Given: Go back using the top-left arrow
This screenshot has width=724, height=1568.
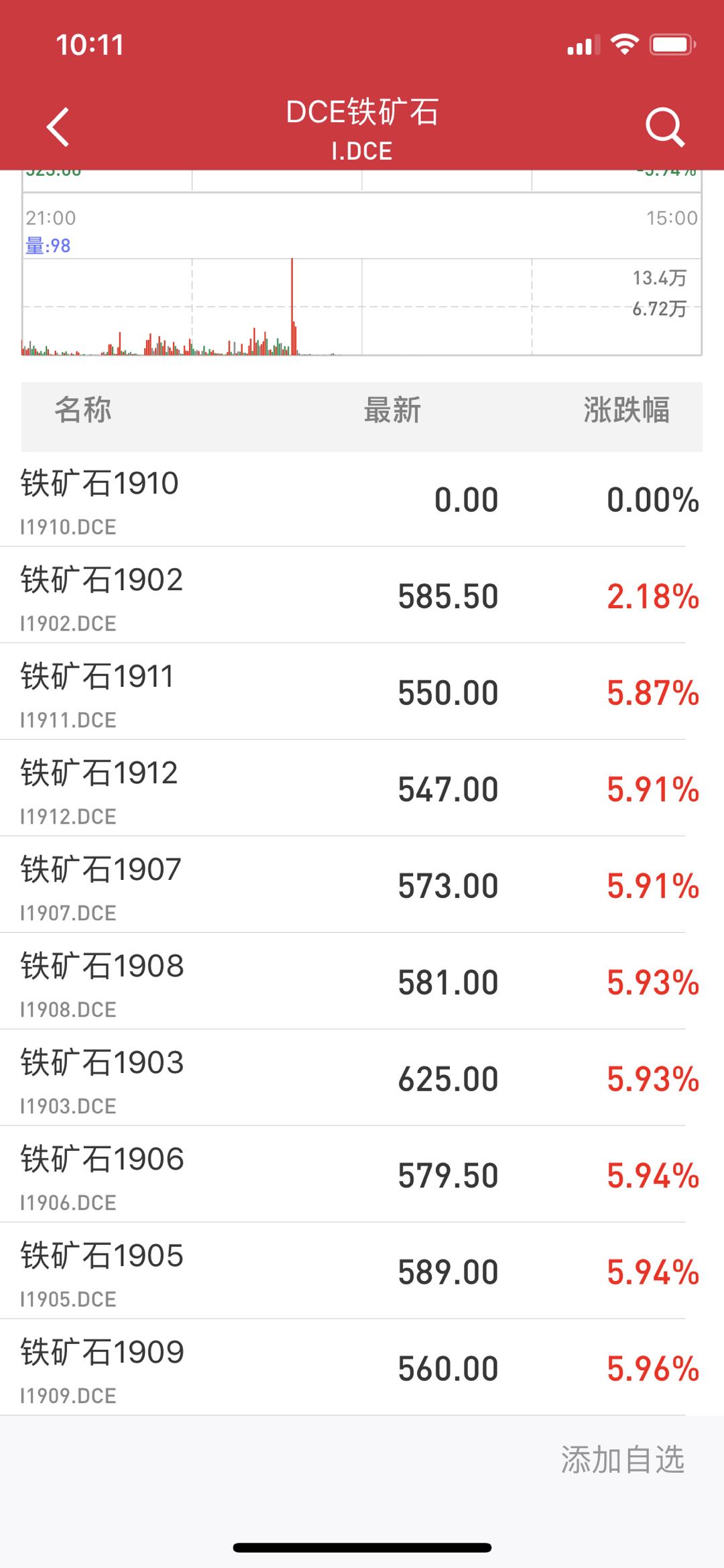Looking at the screenshot, I should click(58, 127).
